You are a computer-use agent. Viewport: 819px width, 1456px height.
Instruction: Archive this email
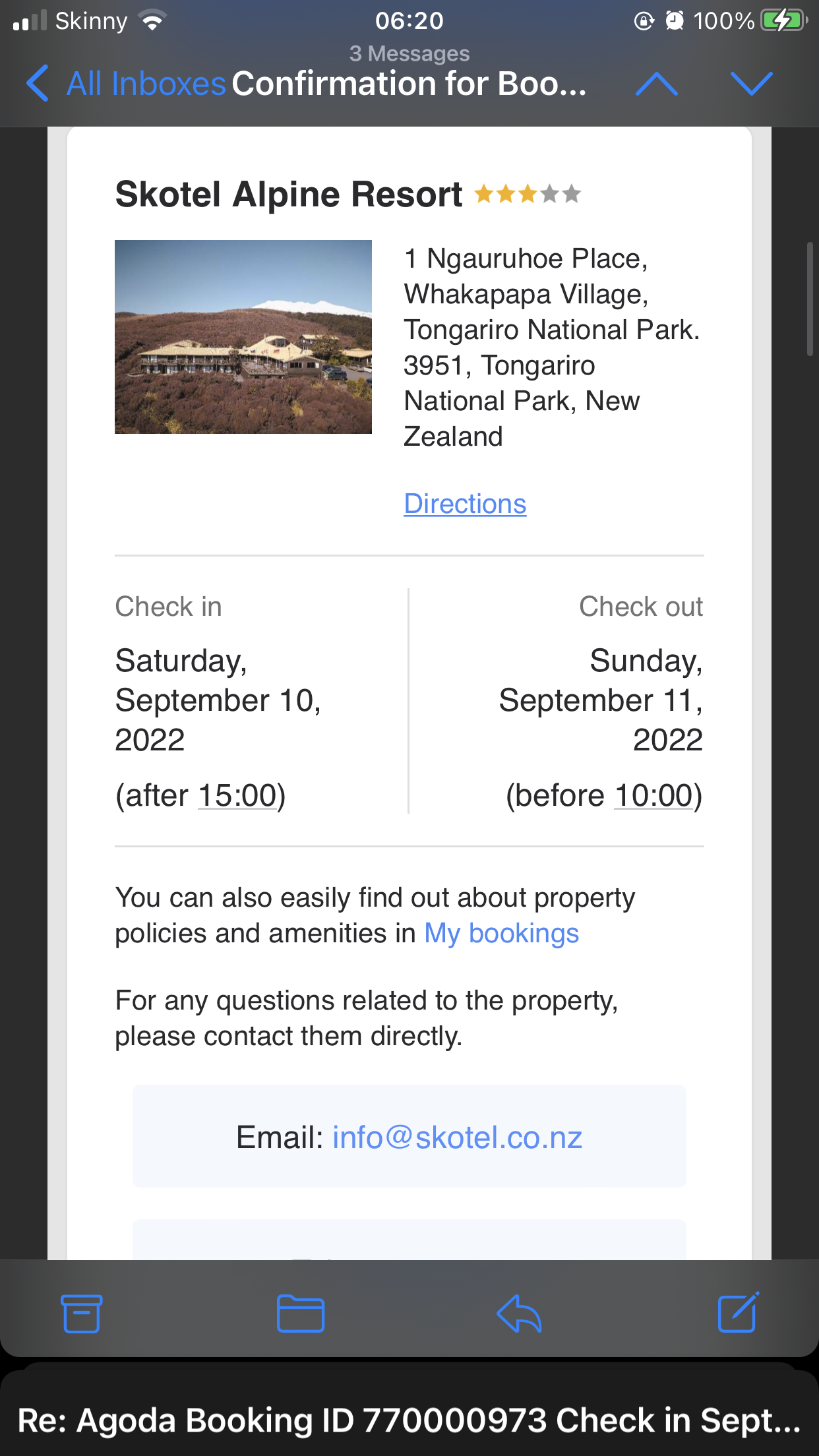[81, 1314]
